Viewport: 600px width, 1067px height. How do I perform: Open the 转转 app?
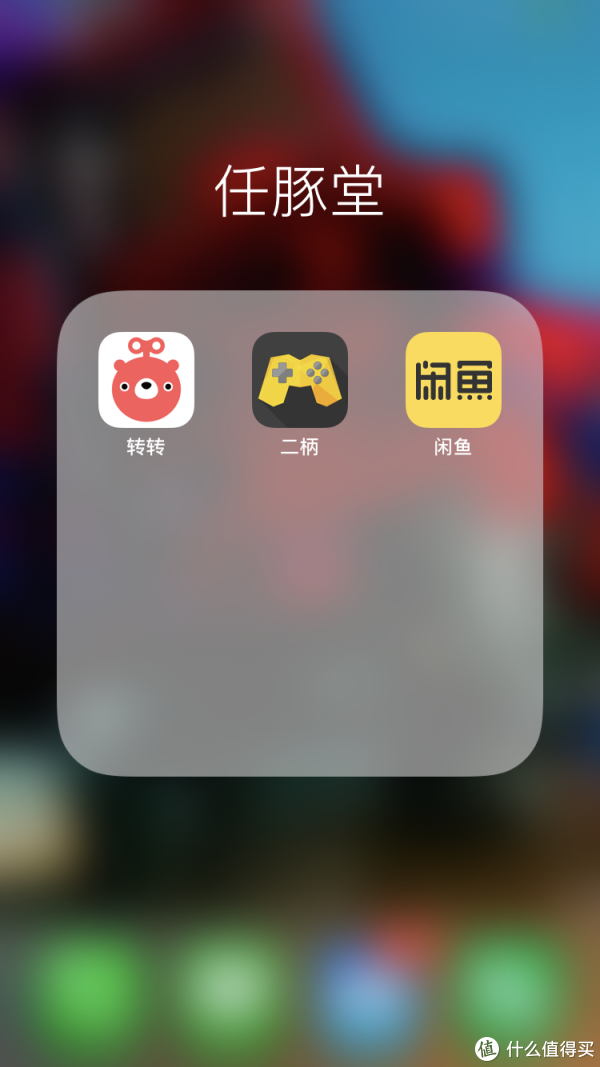[x=146, y=380]
